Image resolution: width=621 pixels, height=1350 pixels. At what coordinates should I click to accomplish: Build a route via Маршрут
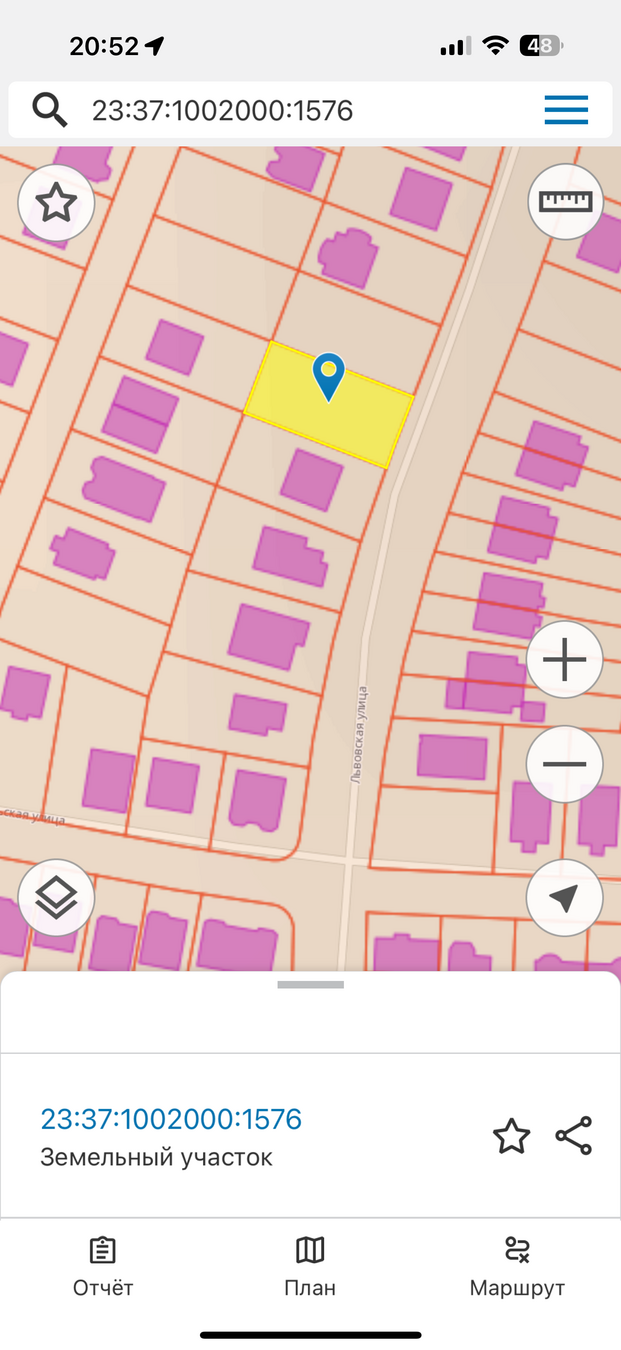tap(517, 1266)
